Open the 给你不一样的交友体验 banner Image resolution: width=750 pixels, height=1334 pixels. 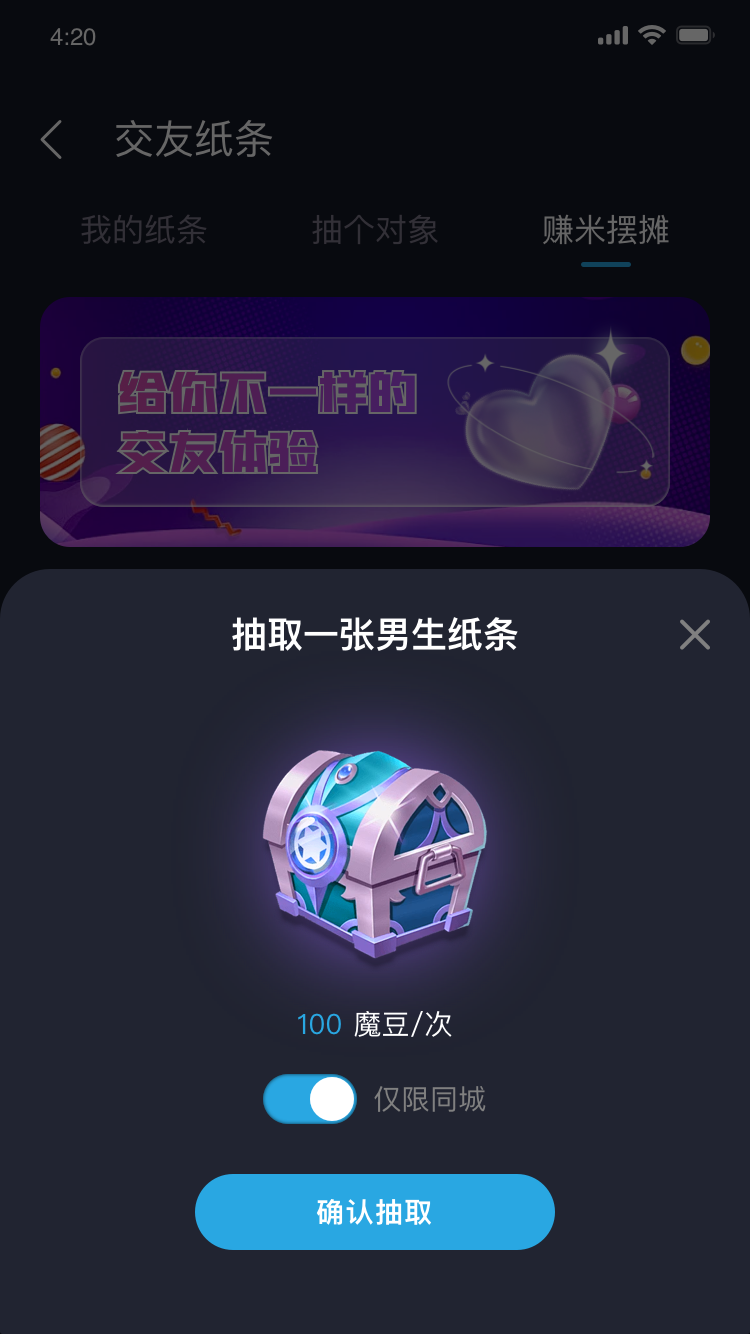375,422
